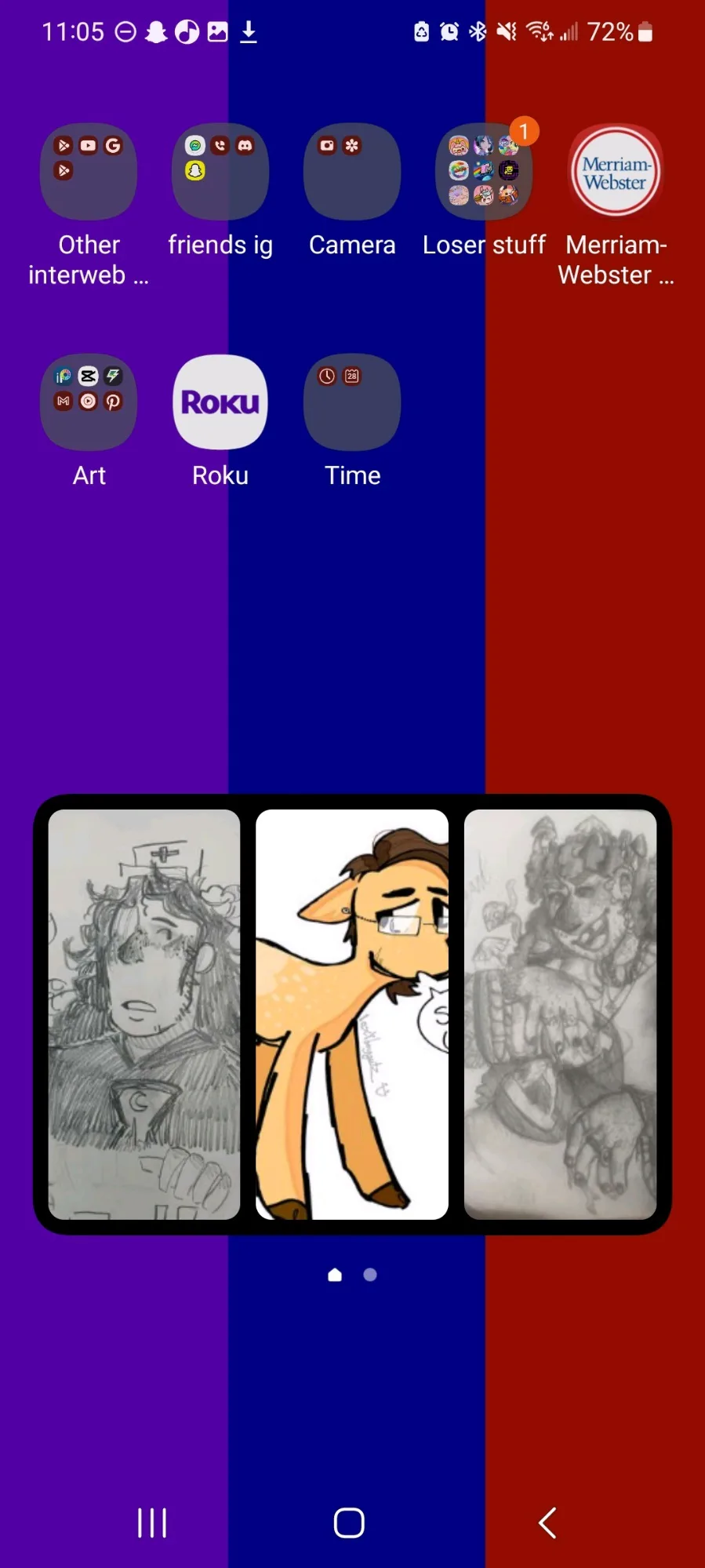Image resolution: width=705 pixels, height=1568 pixels.
Task: Open recent apps from navigation bar
Action: coord(152,1523)
